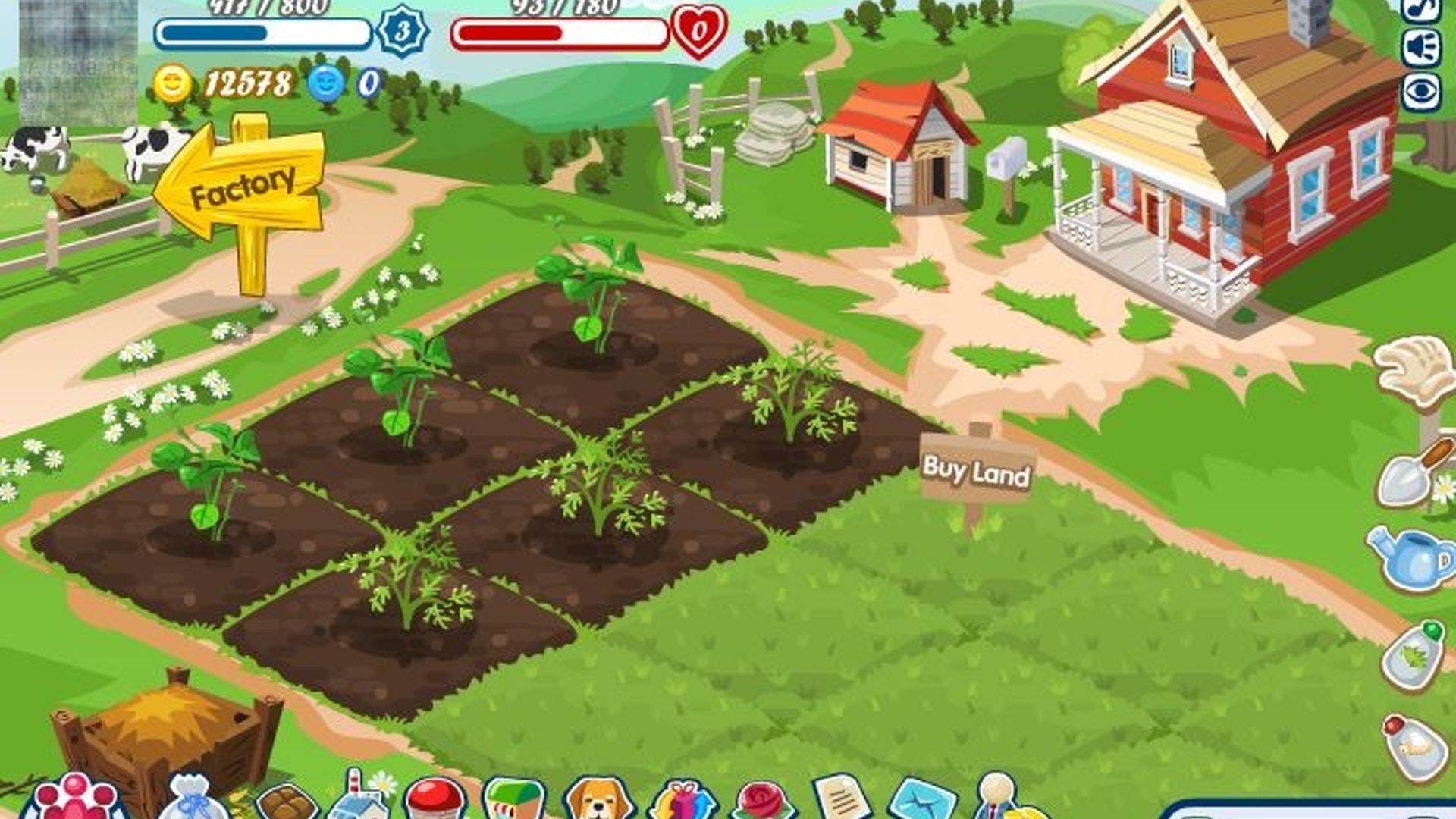Tap the Buy Land sign

coord(976,471)
